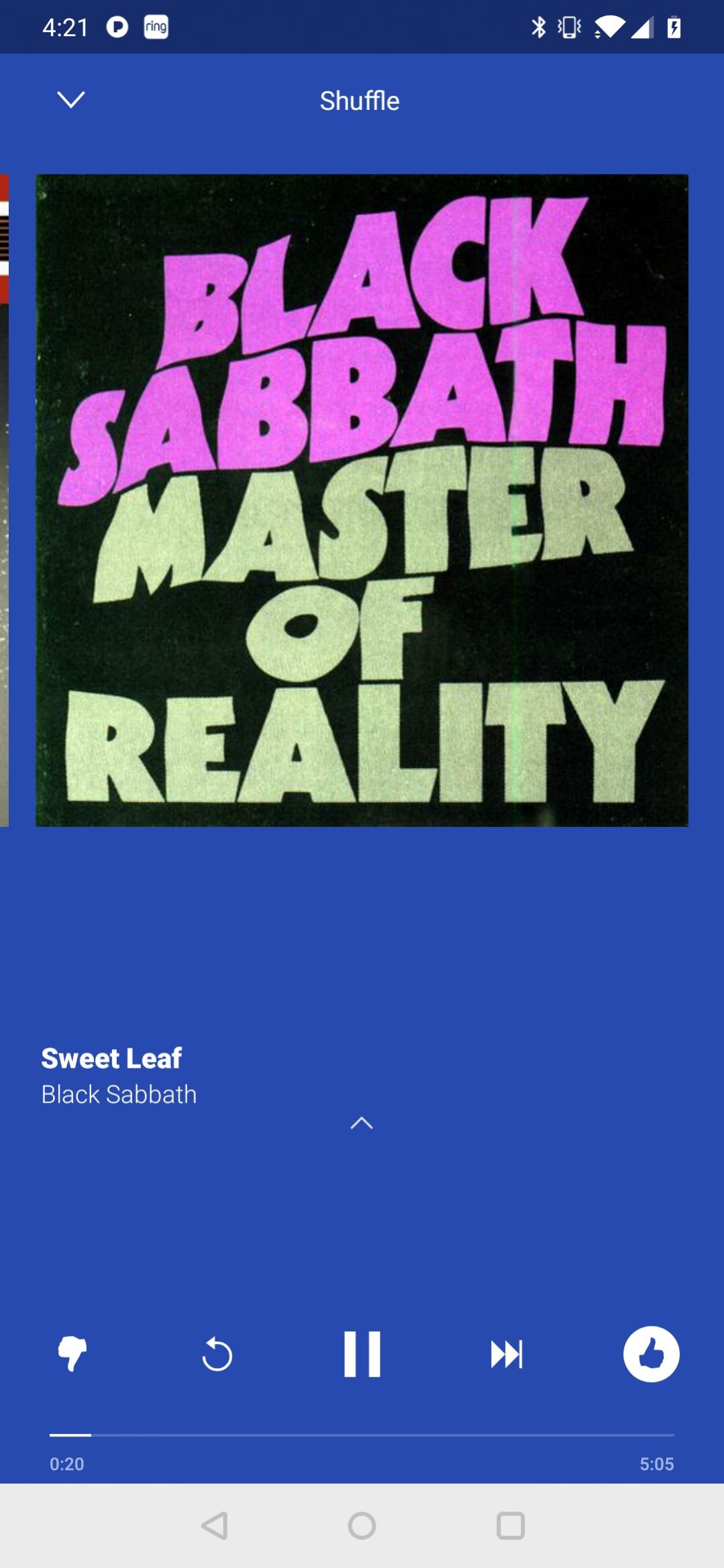Viewport: 724px width, 1568px height.
Task: Thumb down Sweet Leaf
Action: [72, 1353]
